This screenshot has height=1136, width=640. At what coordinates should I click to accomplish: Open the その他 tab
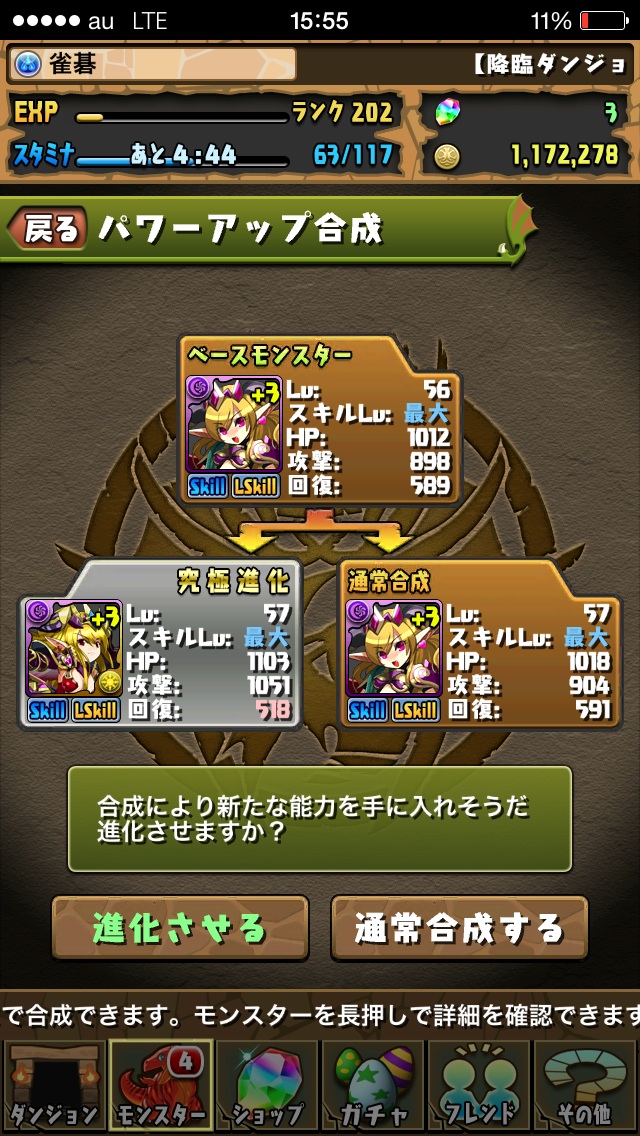(586, 1087)
